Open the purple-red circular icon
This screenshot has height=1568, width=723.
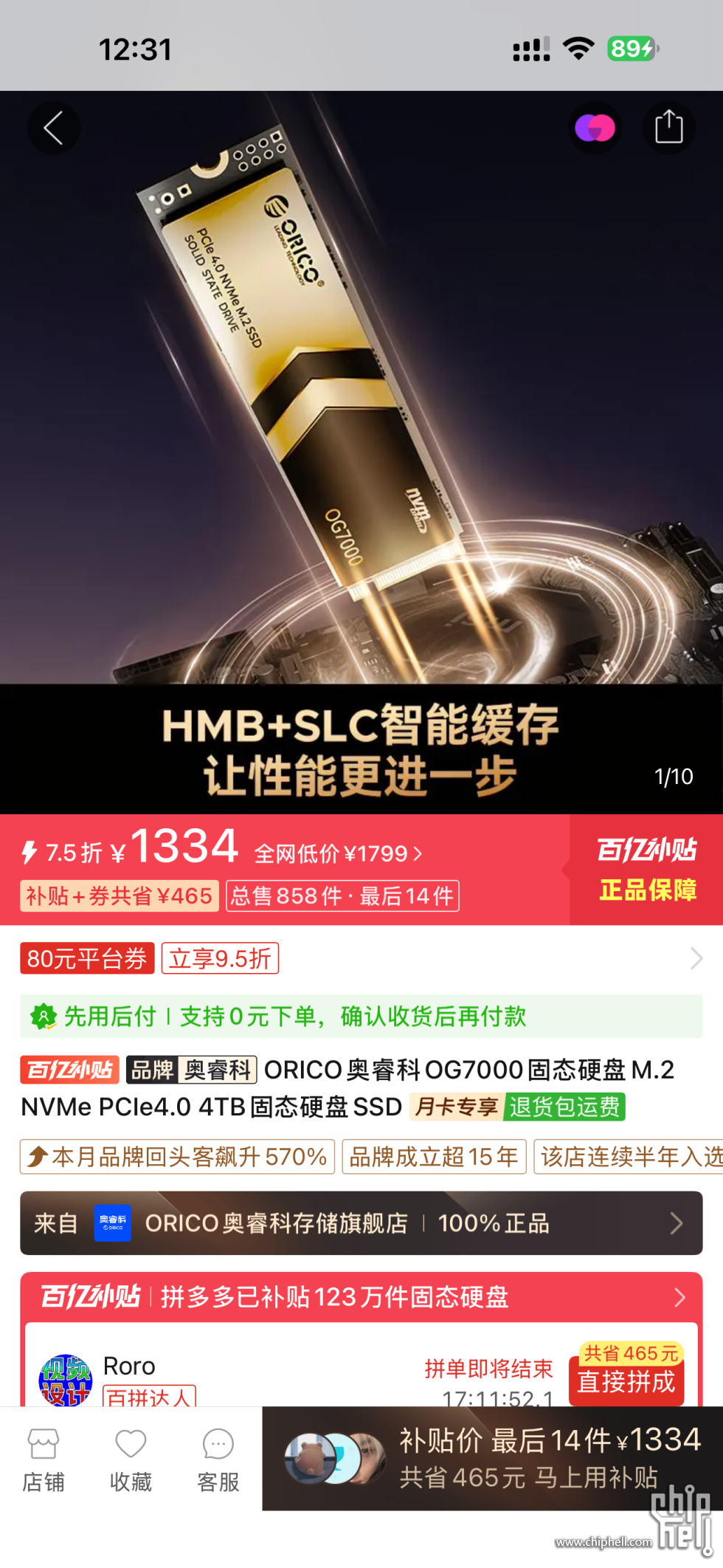pyautogui.click(x=595, y=128)
